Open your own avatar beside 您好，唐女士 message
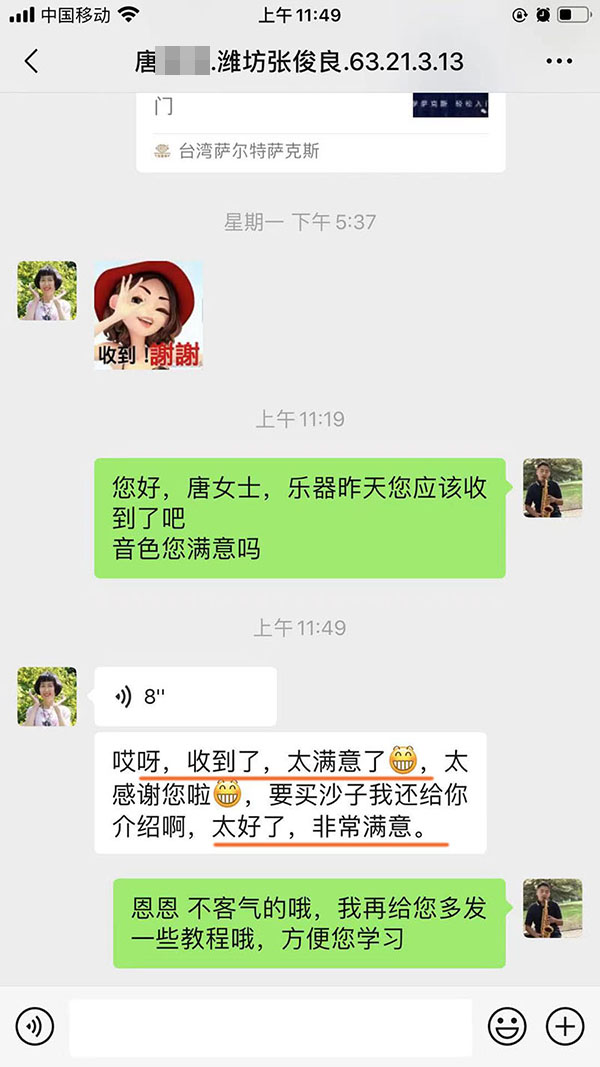The width and height of the screenshot is (600, 1067). (552, 488)
